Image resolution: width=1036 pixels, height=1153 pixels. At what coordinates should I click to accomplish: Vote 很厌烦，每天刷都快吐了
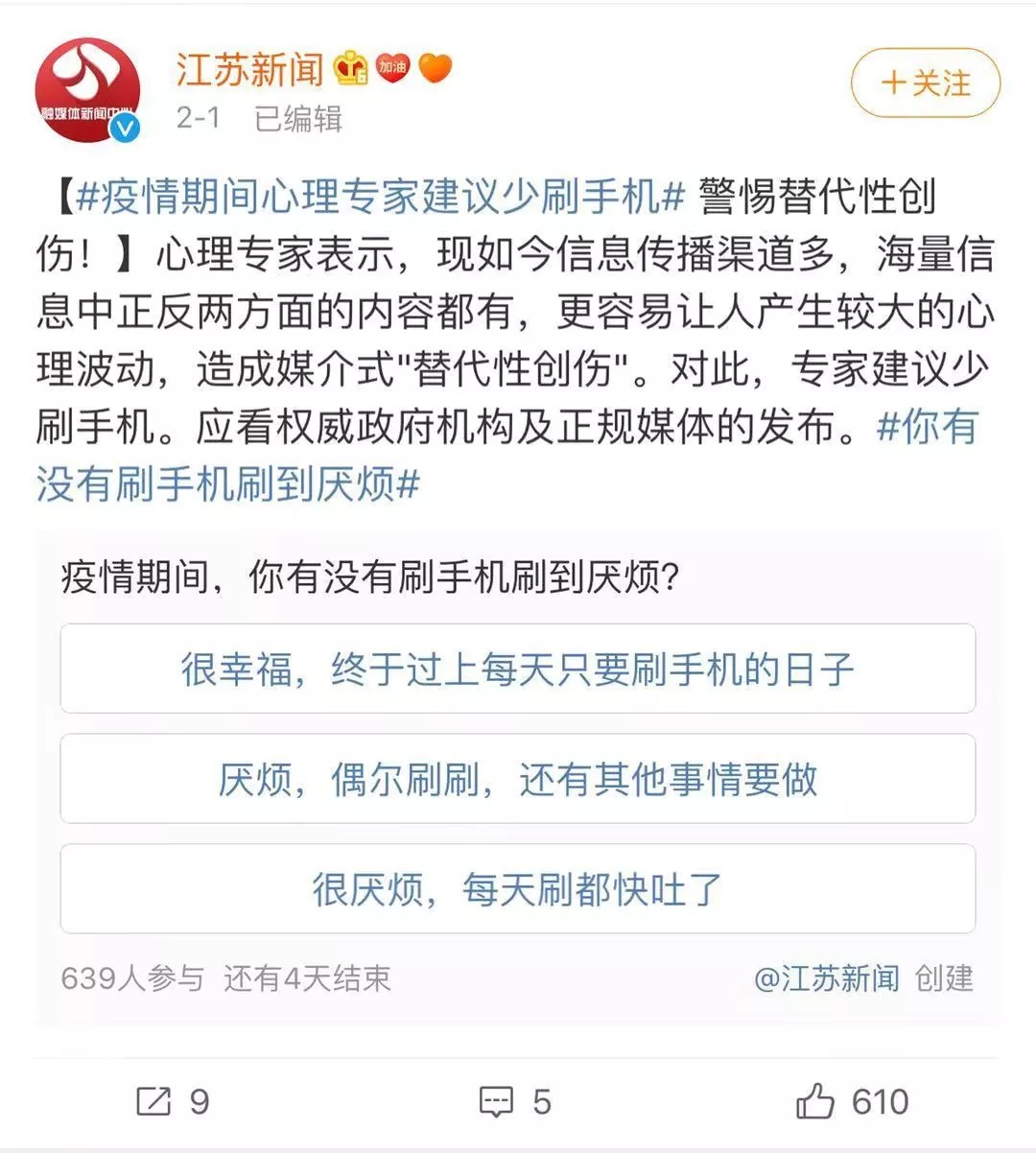click(517, 889)
